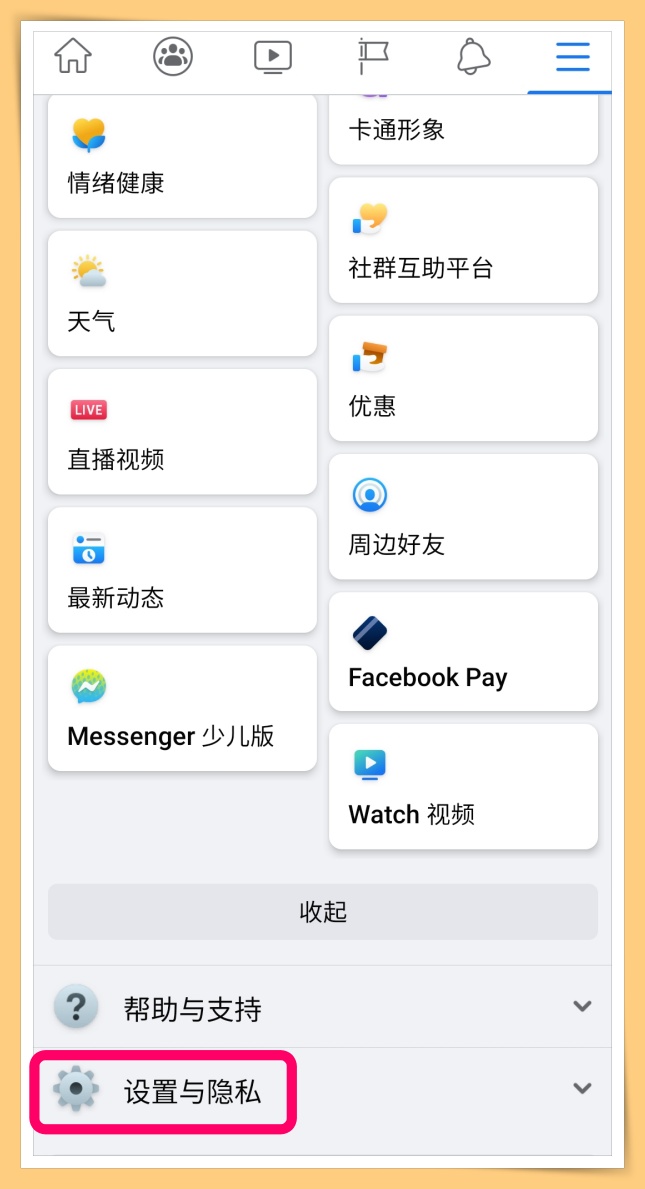Open the 优惠 offers card
The width and height of the screenshot is (645, 1189).
click(x=463, y=379)
